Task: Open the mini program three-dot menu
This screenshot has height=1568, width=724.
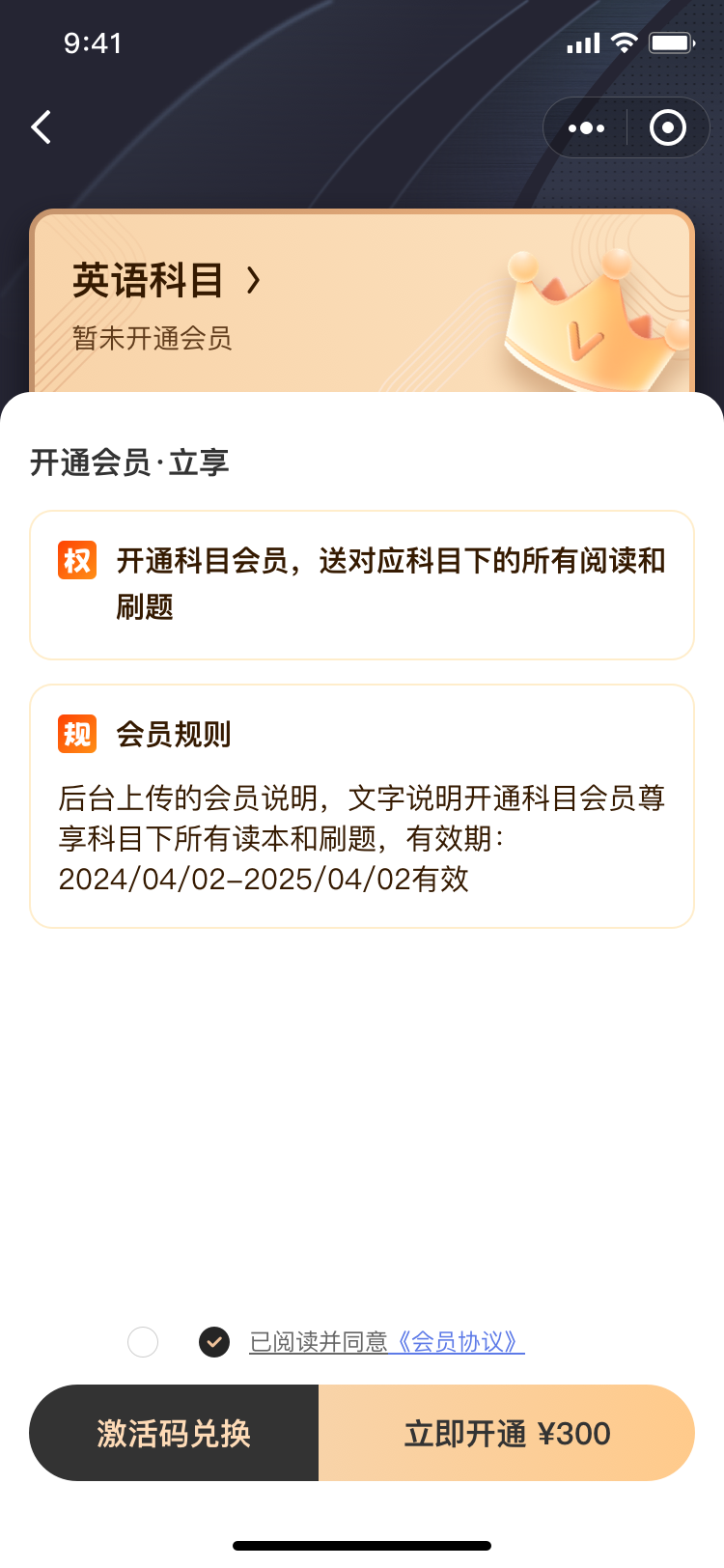Action: point(586,127)
